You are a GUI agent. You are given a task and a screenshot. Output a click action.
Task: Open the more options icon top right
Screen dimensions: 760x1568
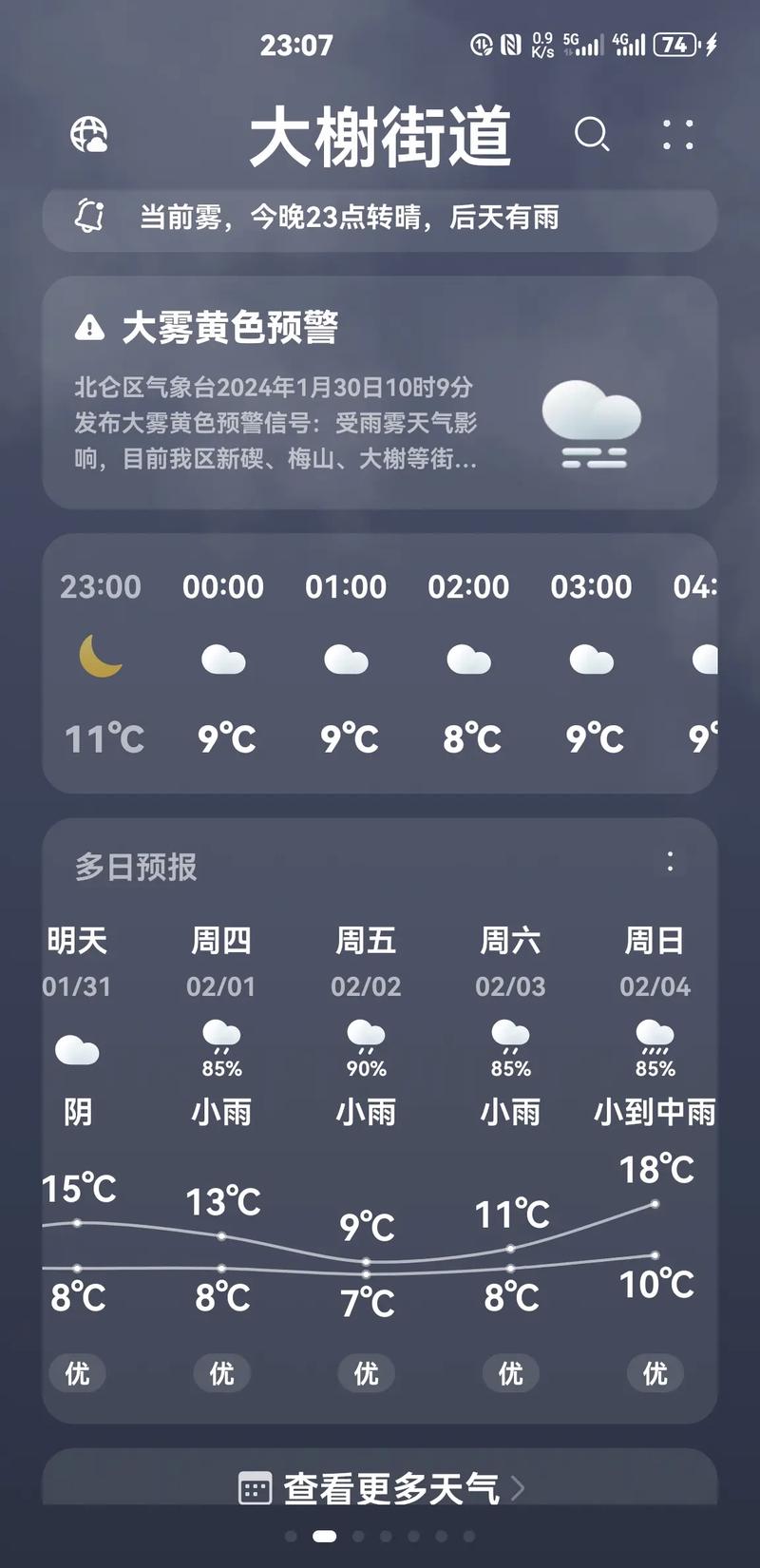678,136
